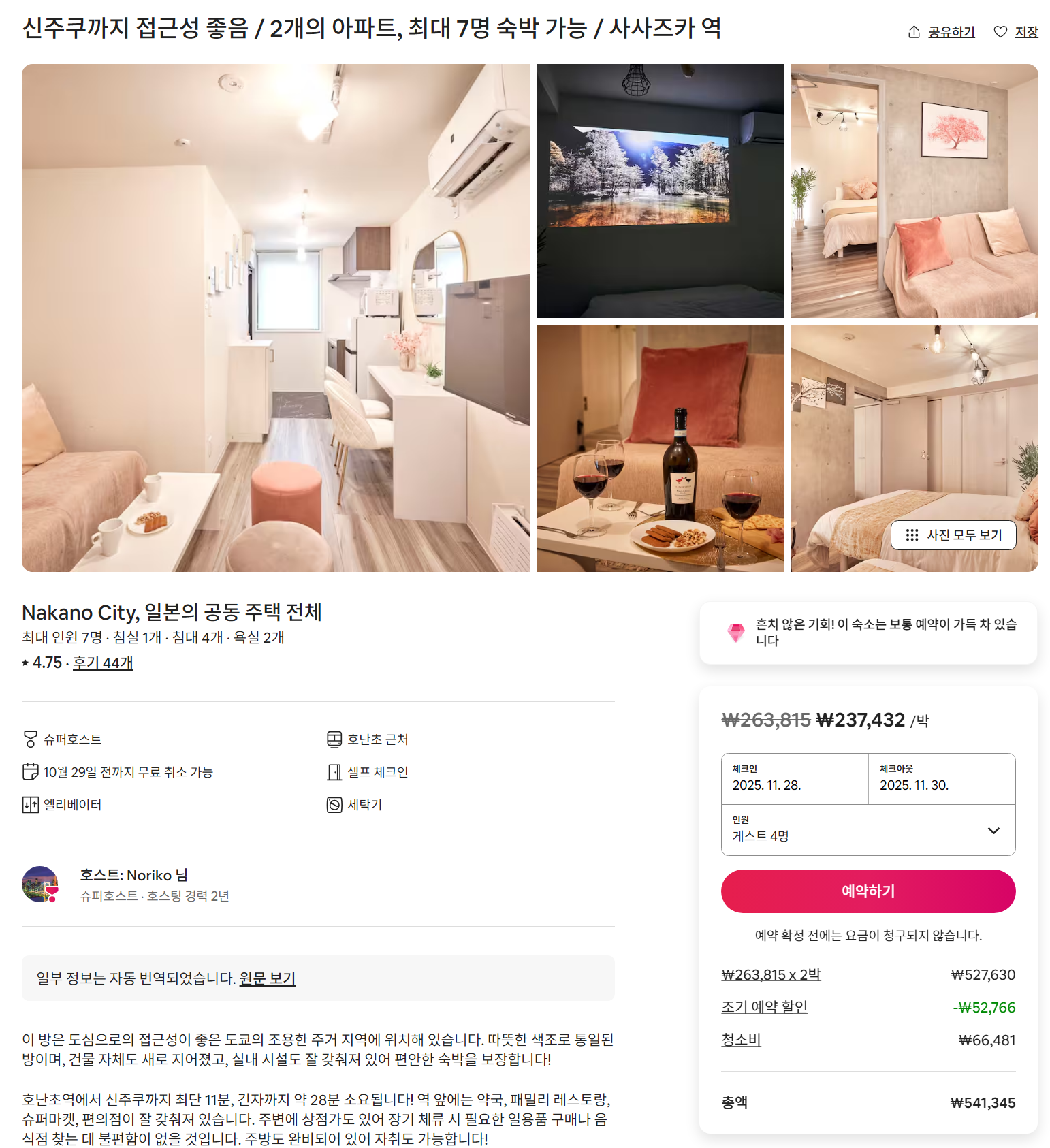Save listing with the 저장 heart
This screenshot has width=1050, height=1148.
click(x=1016, y=32)
